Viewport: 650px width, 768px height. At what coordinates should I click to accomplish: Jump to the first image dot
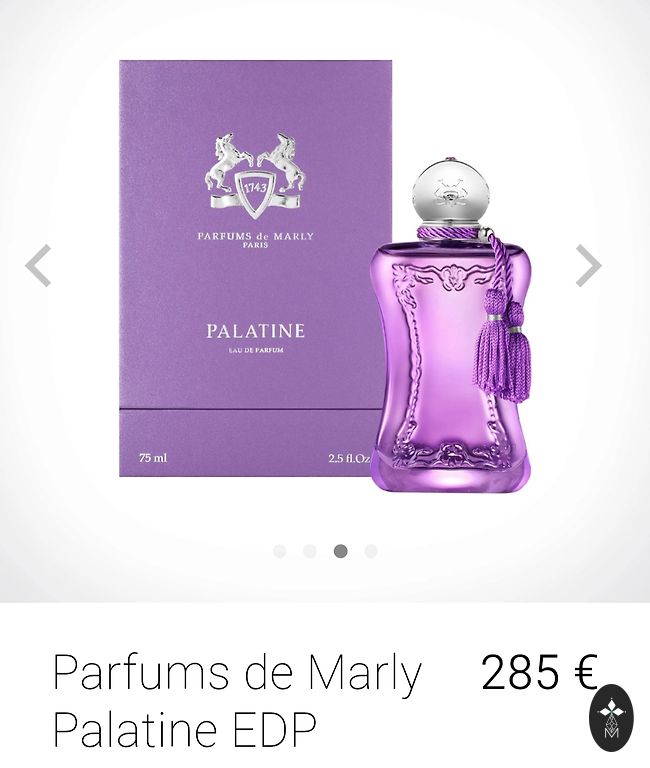tap(279, 551)
